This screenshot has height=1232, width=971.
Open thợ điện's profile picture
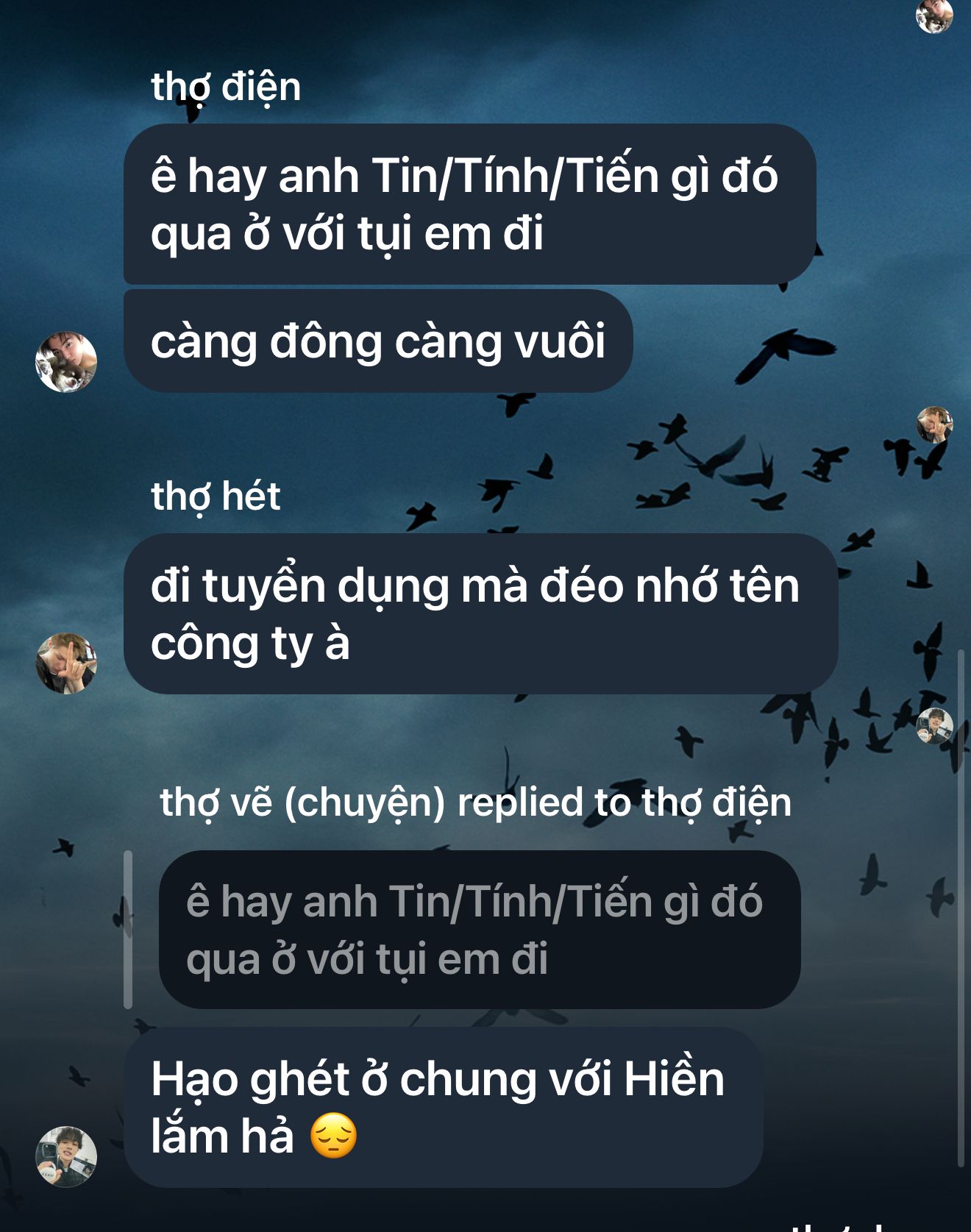point(66,362)
